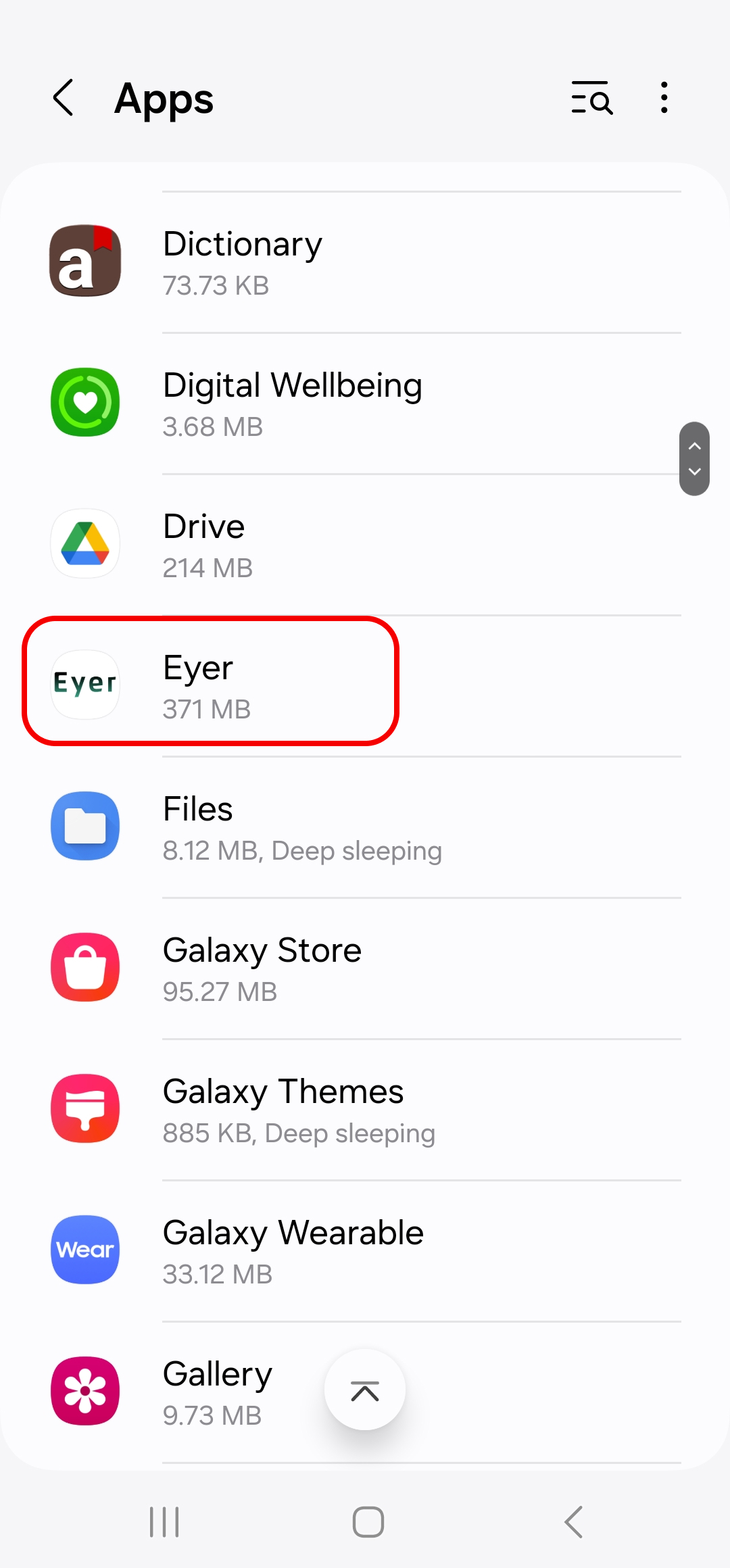Open the filter and search apps icon
The width and height of the screenshot is (730, 1568).
tap(592, 98)
